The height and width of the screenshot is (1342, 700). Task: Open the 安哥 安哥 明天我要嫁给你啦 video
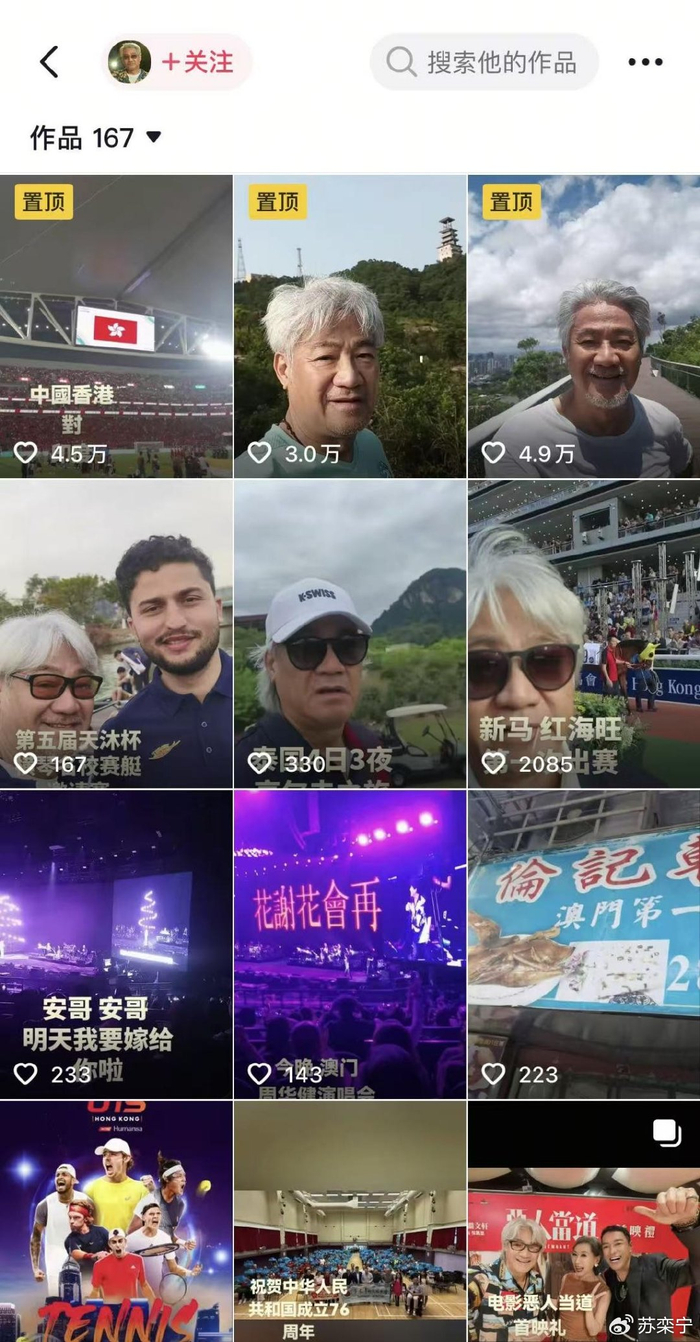pos(116,945)
